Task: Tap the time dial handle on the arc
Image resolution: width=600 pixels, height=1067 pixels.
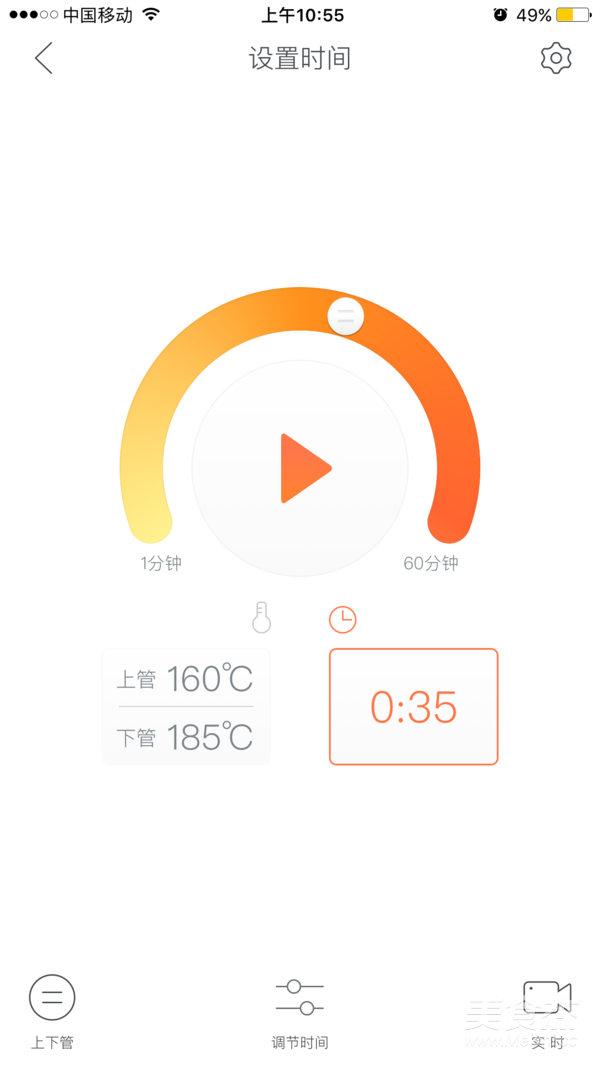Action: pyautogui.click(x=346, y=316)
